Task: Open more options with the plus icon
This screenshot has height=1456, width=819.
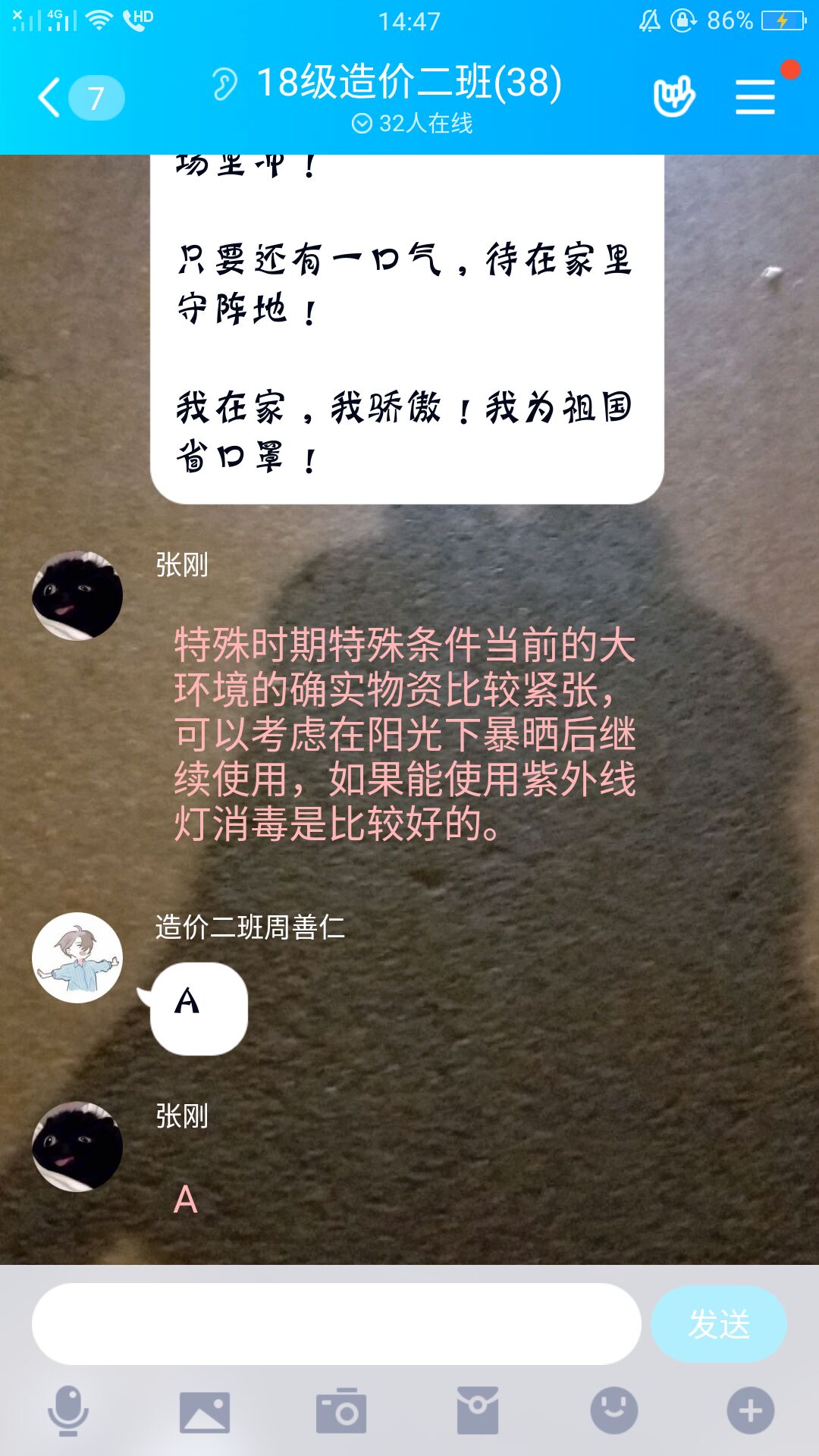Action: [x=750, y=1411]
